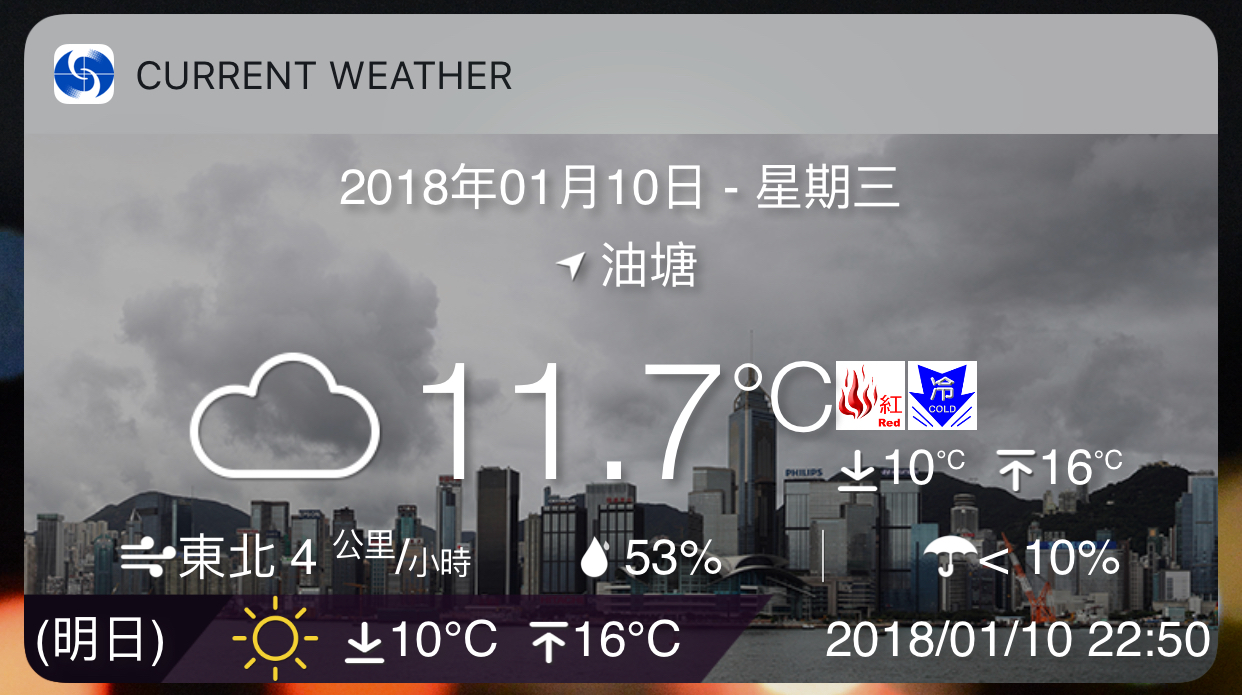Viewport: 1242px width, 695px height.
Task: Open MyObservatory from the widget header icon
Action: 84,74
